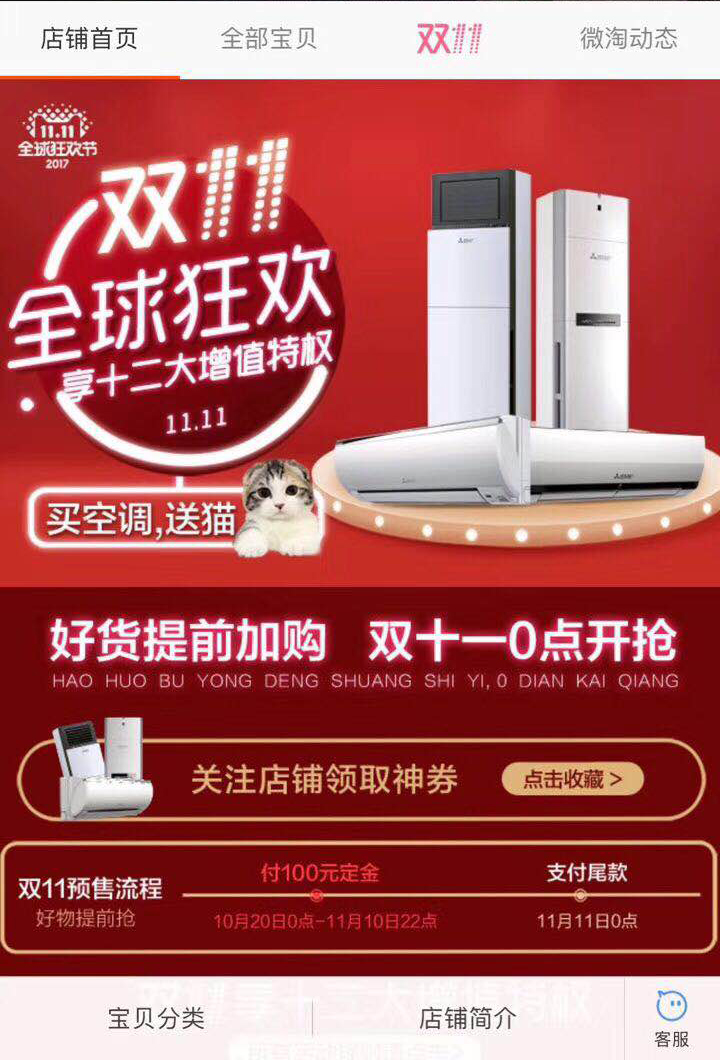Open the 双11 全球狂欢 air conditioner banner

(360, 330)
